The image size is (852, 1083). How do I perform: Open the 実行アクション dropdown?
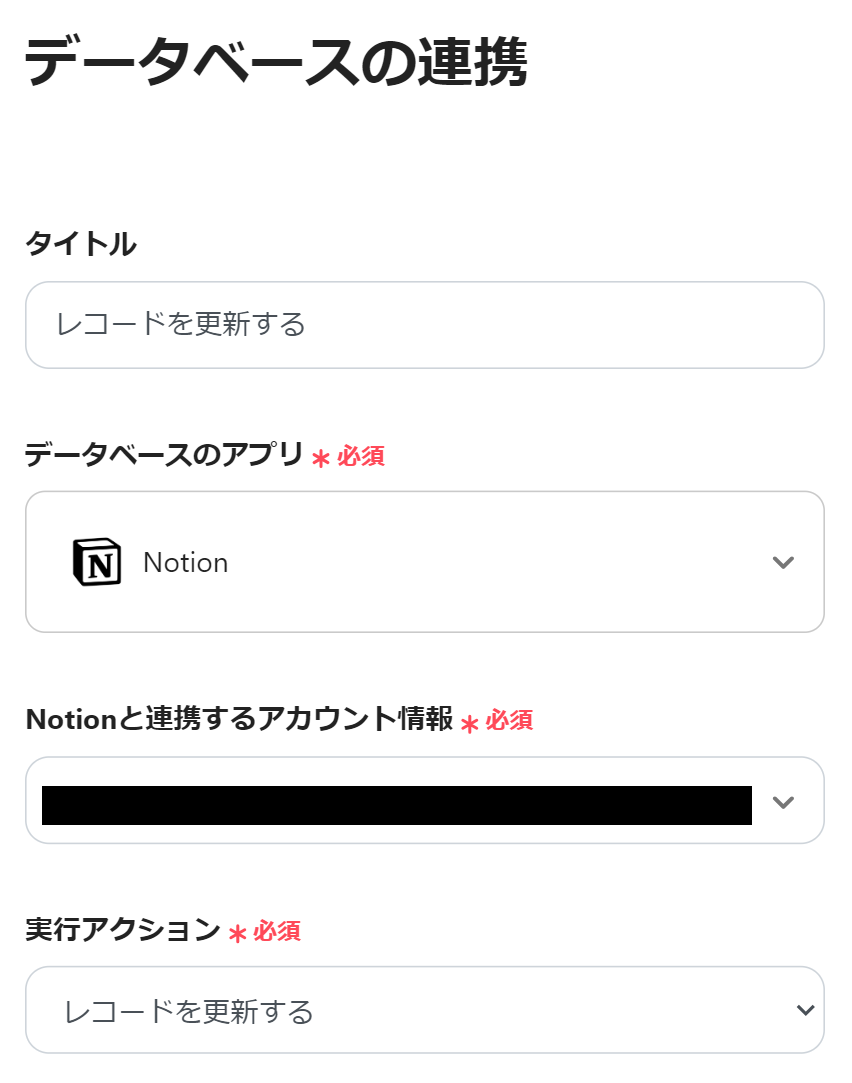[x=424, y=1009]
